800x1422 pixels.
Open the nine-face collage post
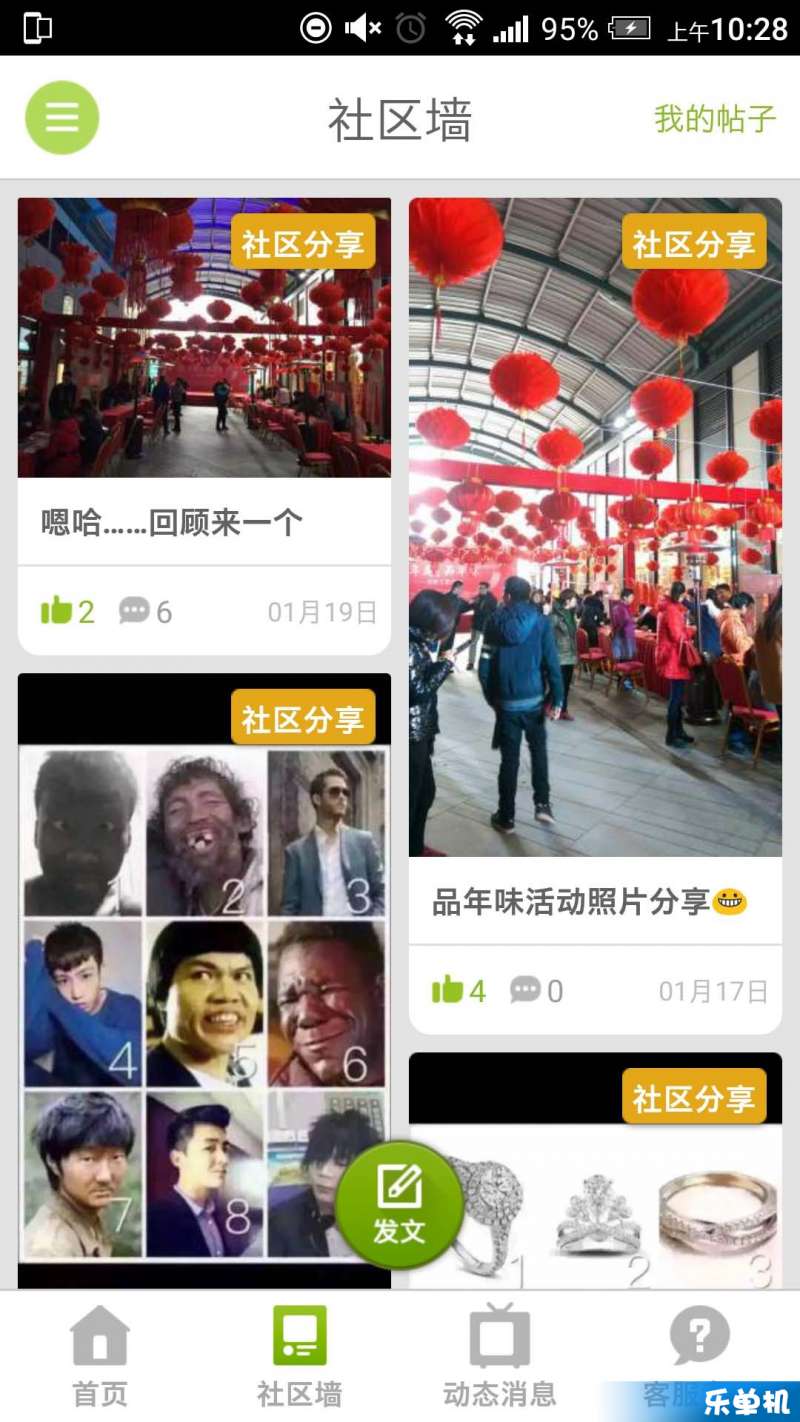tap(204, 1000)
